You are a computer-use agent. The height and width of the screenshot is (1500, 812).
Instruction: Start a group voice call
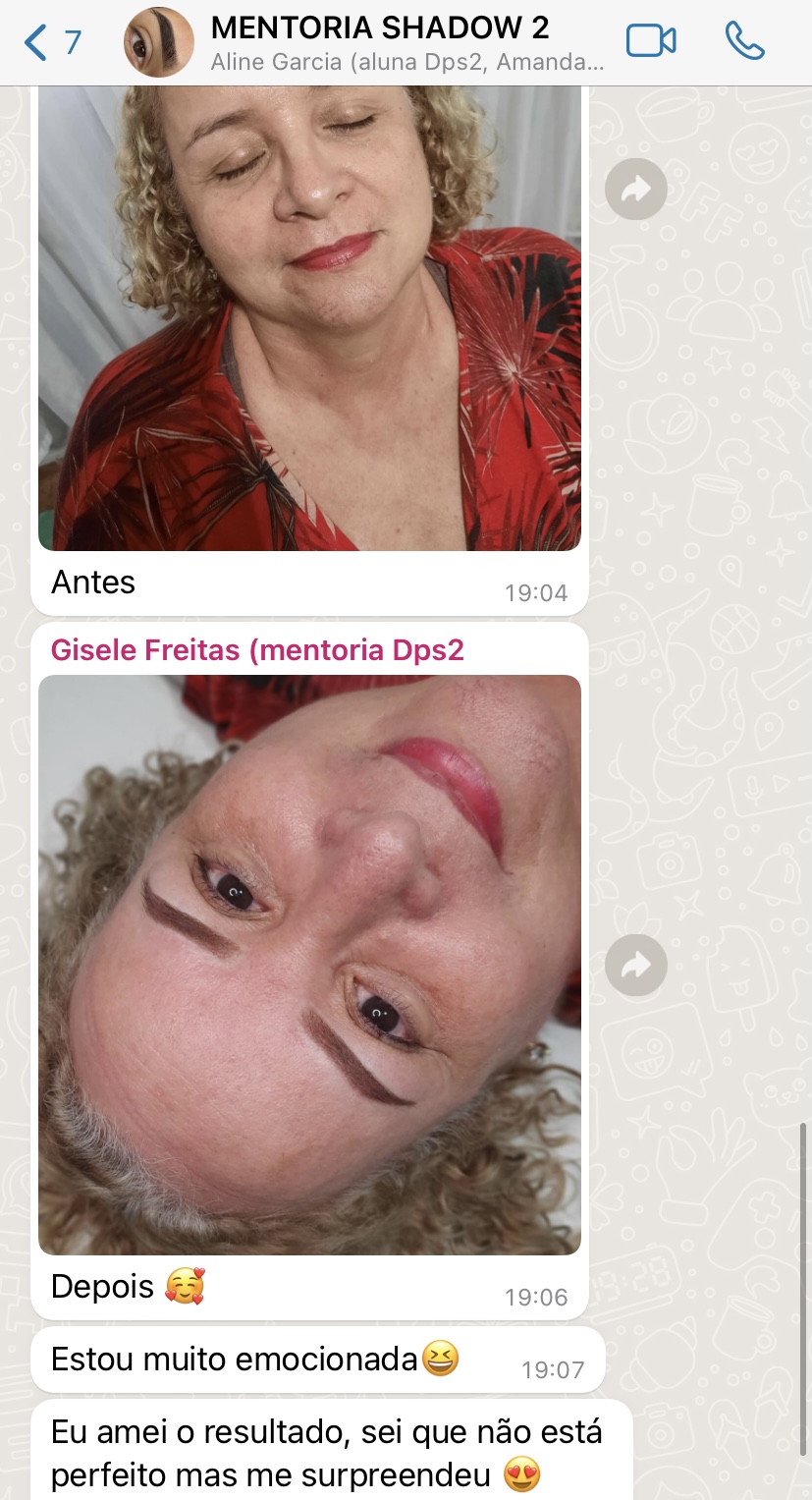tap(744, 41)
